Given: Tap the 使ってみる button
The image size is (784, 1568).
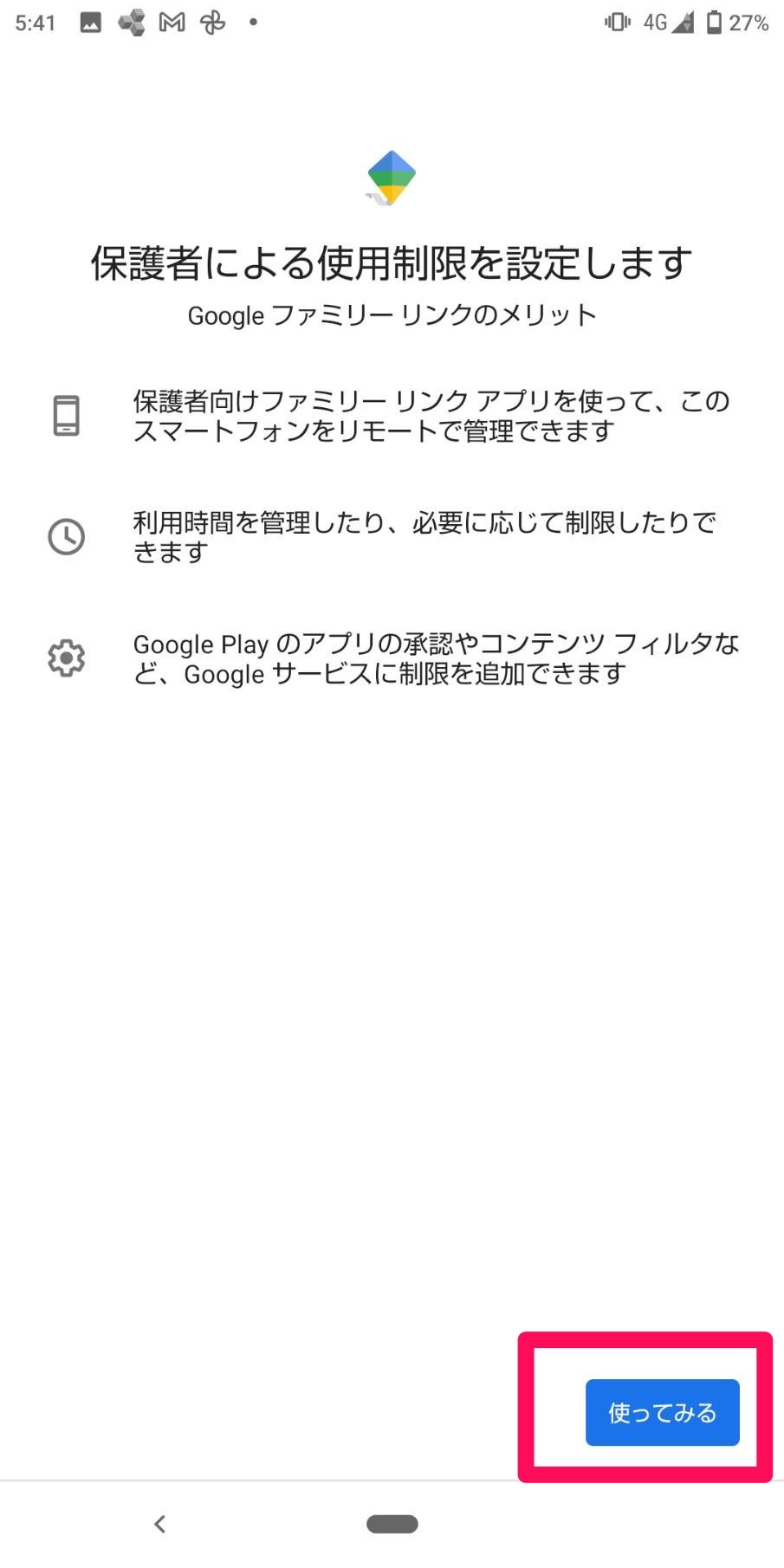Looking at the screenshot, I should [662, 1412].
